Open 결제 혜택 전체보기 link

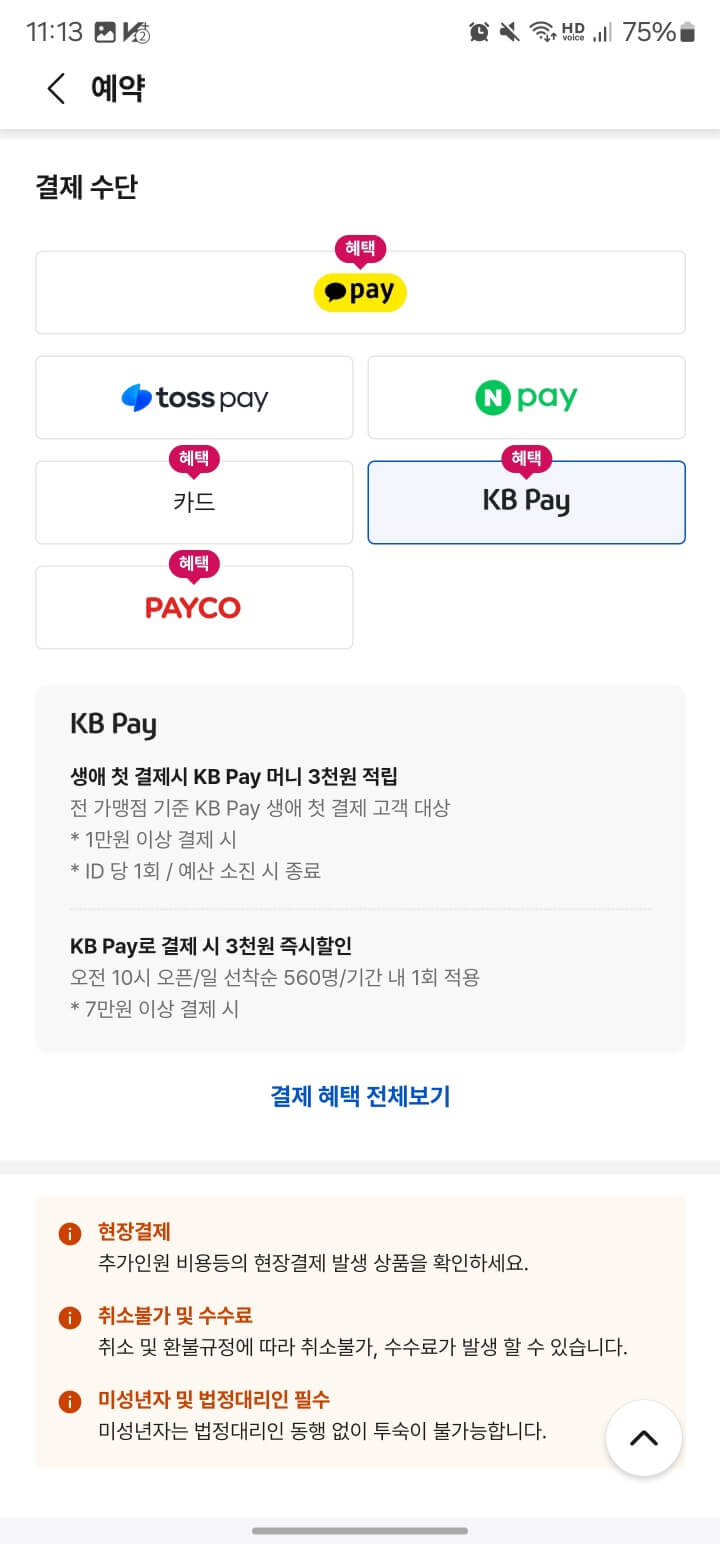360,1095
